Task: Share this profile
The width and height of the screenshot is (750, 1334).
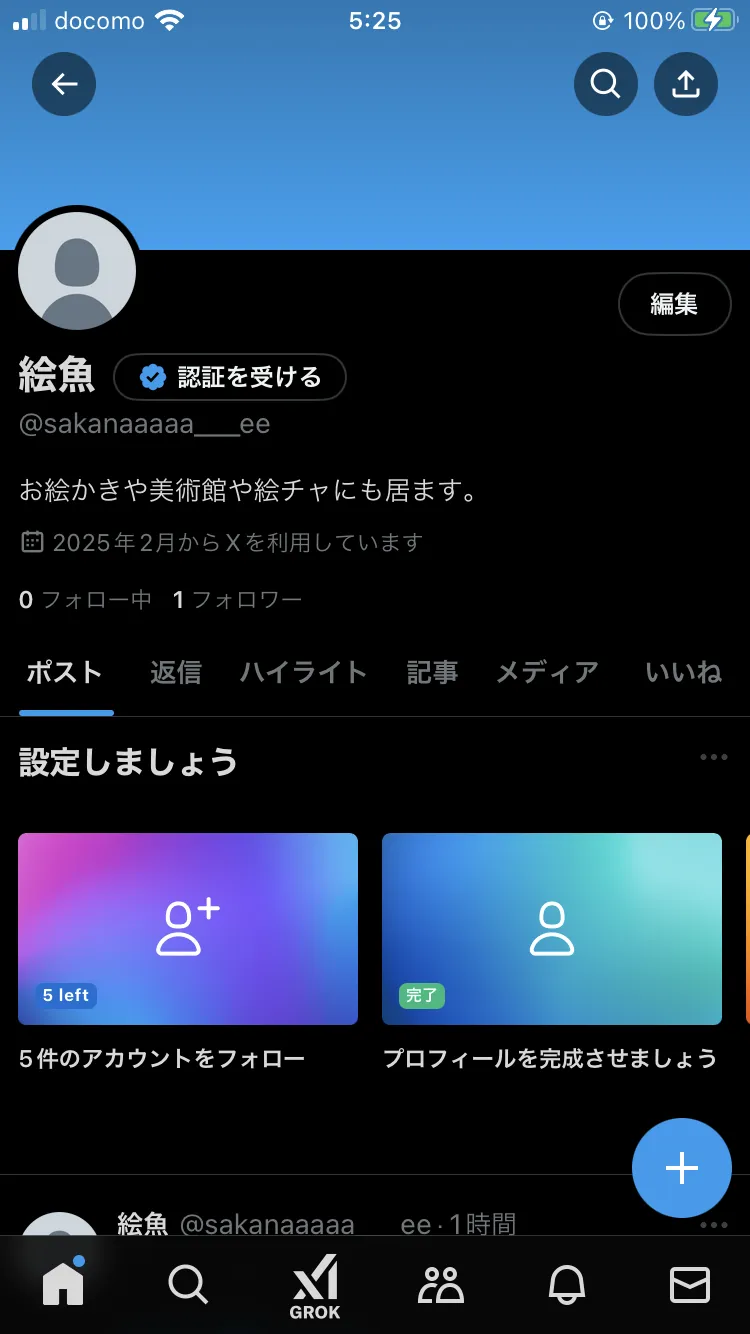Action: pyautogui.click(x=685, y=84)
